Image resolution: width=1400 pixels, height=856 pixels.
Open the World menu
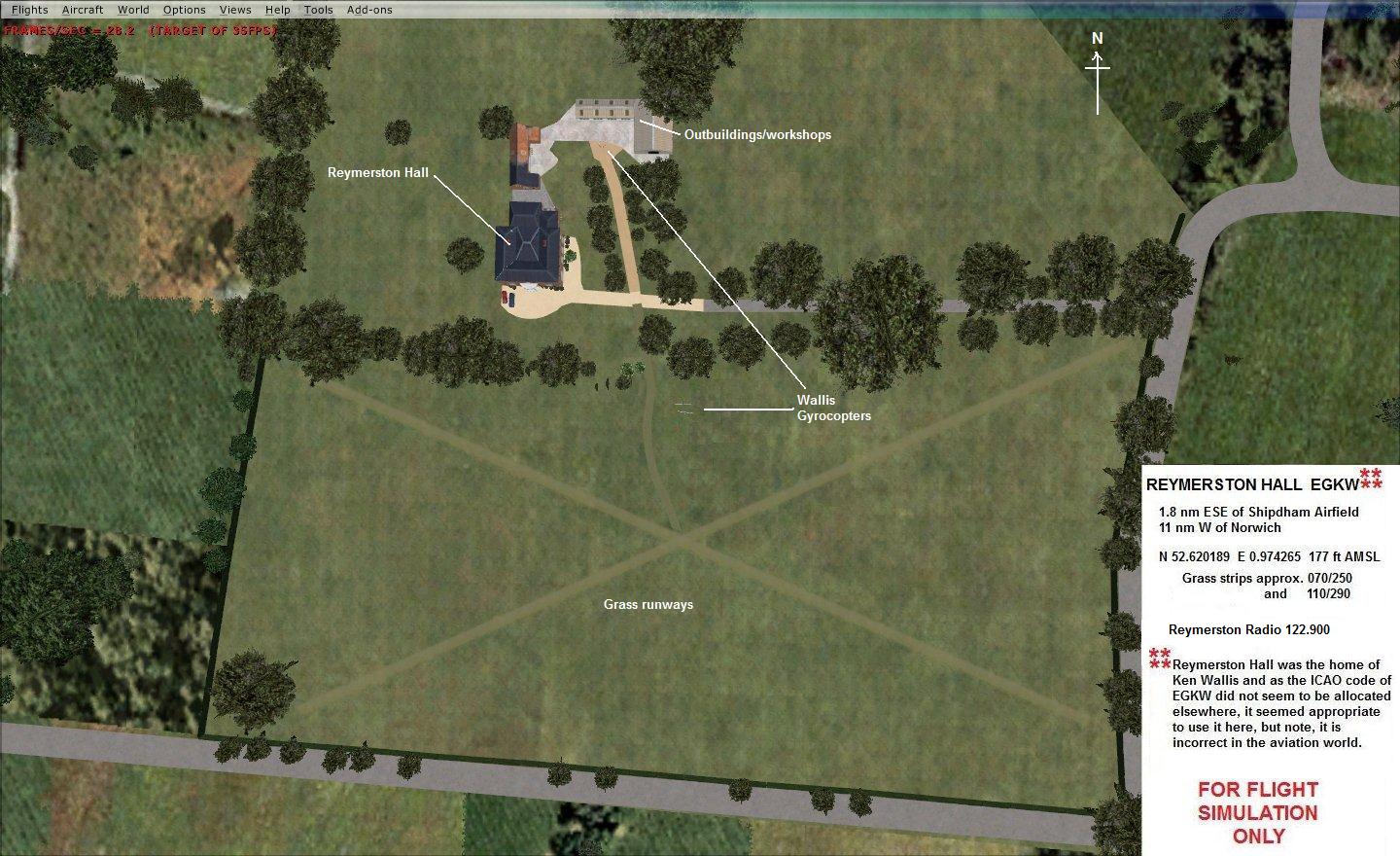(x=133, y=10)
